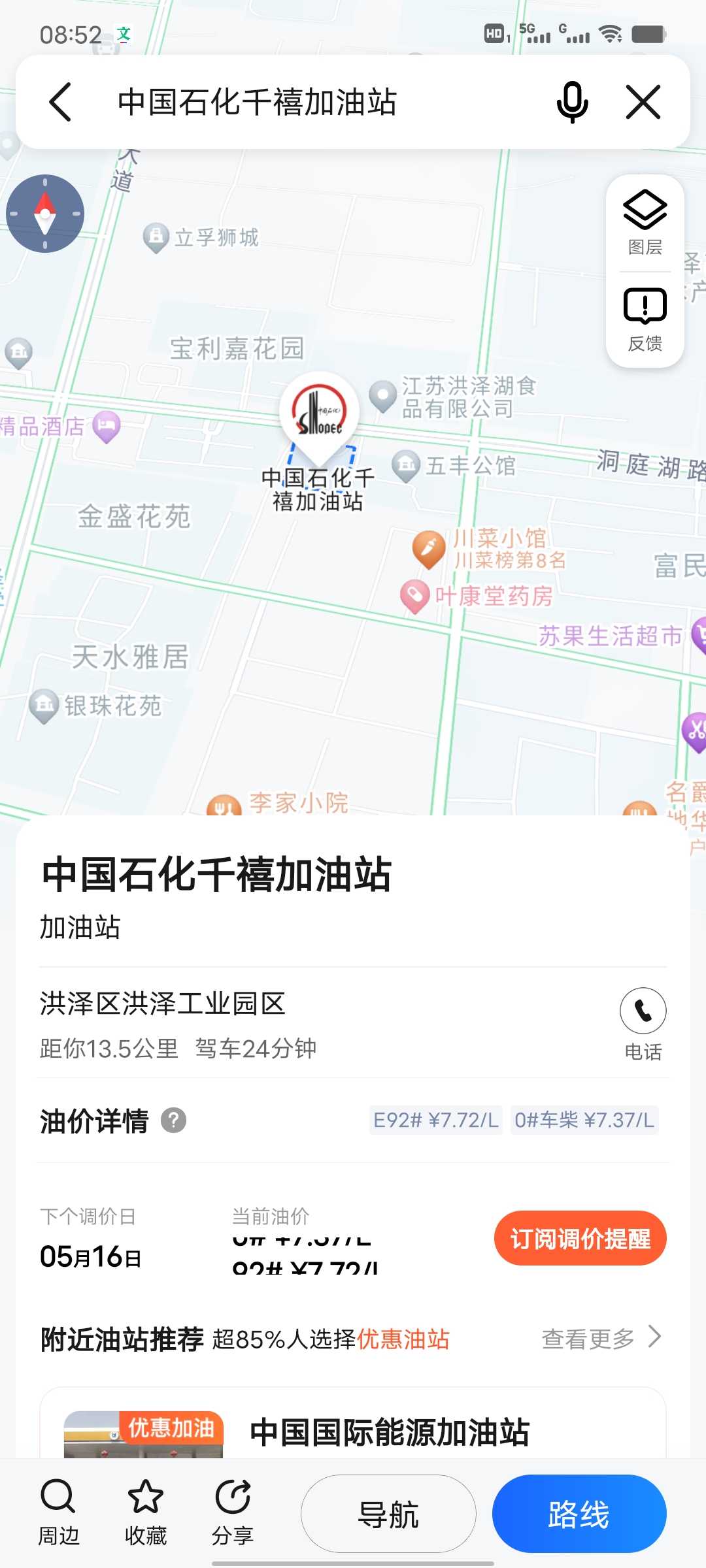The height and width of the screenshot is (1568, 706).
Task: Start navigation with the 导航 button
Action: pyautogui.click(x=388, y=1514)
